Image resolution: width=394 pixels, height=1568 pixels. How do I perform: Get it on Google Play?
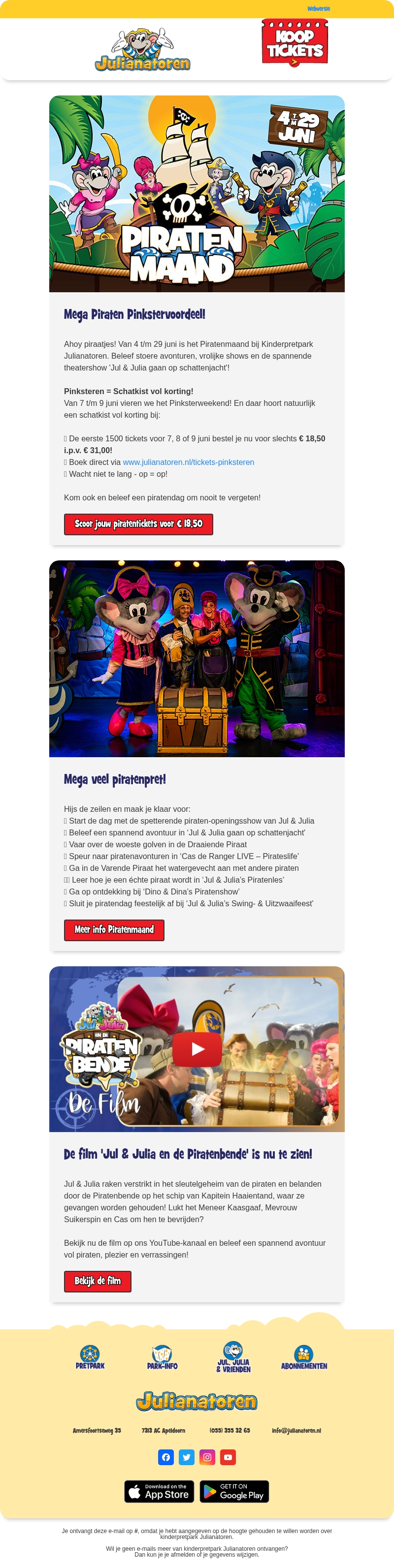(x=234, y=1491)
